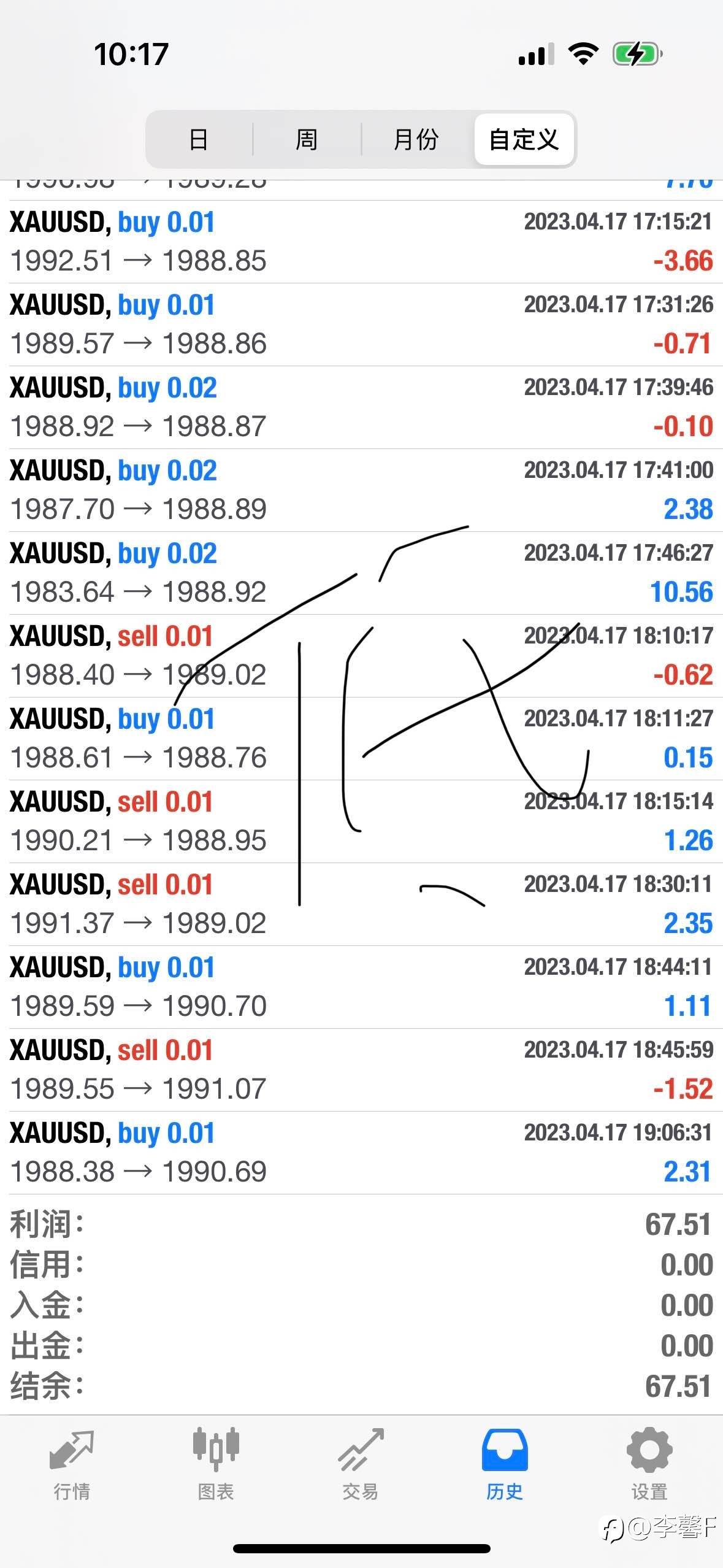Switch to the 日 period tab
The image size is (723, 1568).
point(199,139)
